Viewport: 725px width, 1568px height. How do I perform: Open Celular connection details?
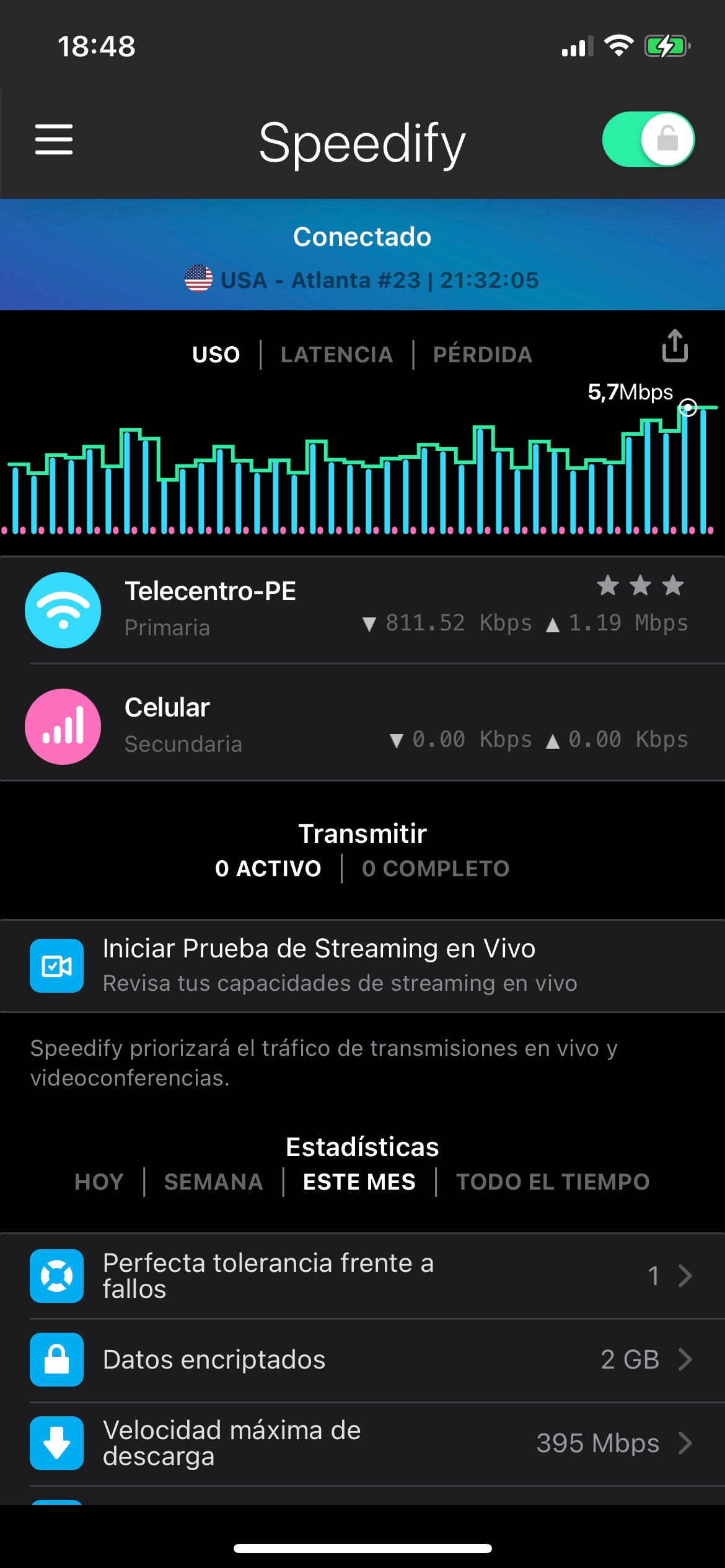tap(362, 726)
